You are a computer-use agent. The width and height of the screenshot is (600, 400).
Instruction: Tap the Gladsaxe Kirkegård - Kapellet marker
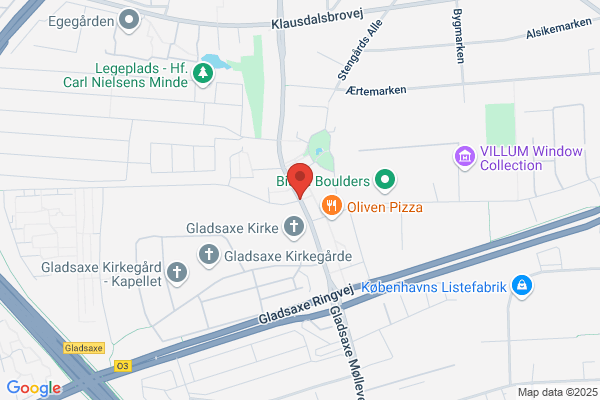click(x=177, y=273)
